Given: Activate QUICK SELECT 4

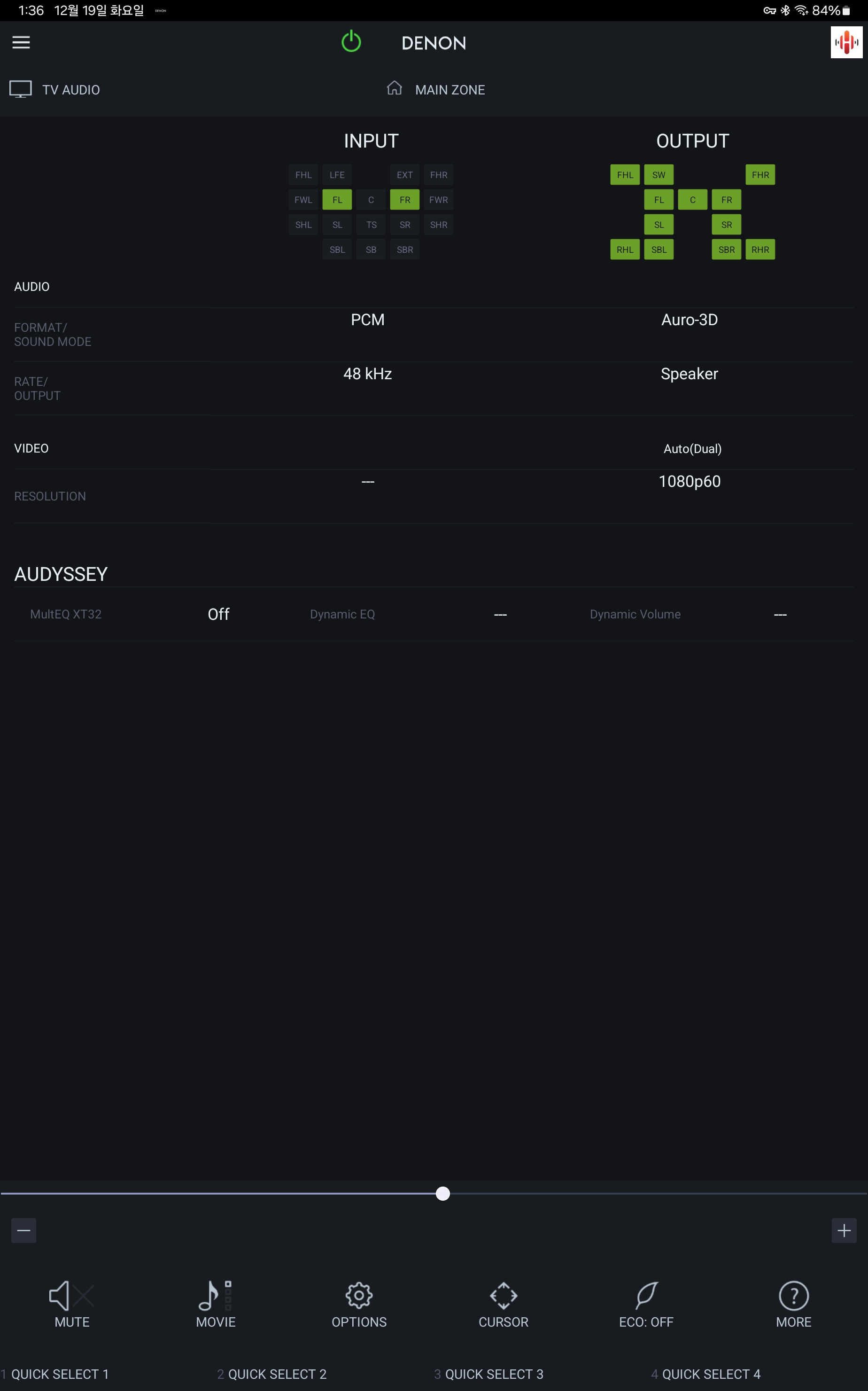Looking at the screenshot, I should (x=706, y=1374).
